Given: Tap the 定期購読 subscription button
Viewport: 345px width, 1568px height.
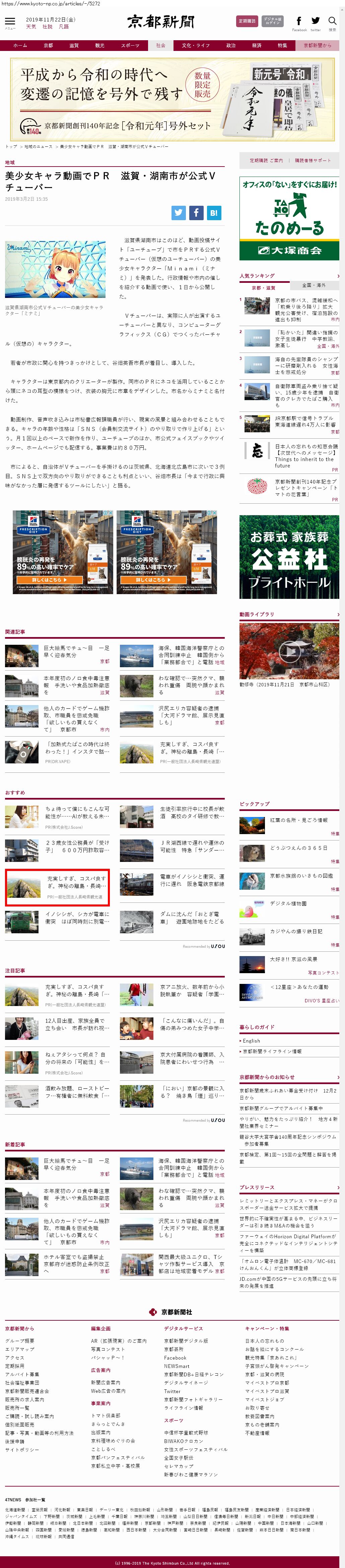Looking at the screenshot, I should (247, 21).
